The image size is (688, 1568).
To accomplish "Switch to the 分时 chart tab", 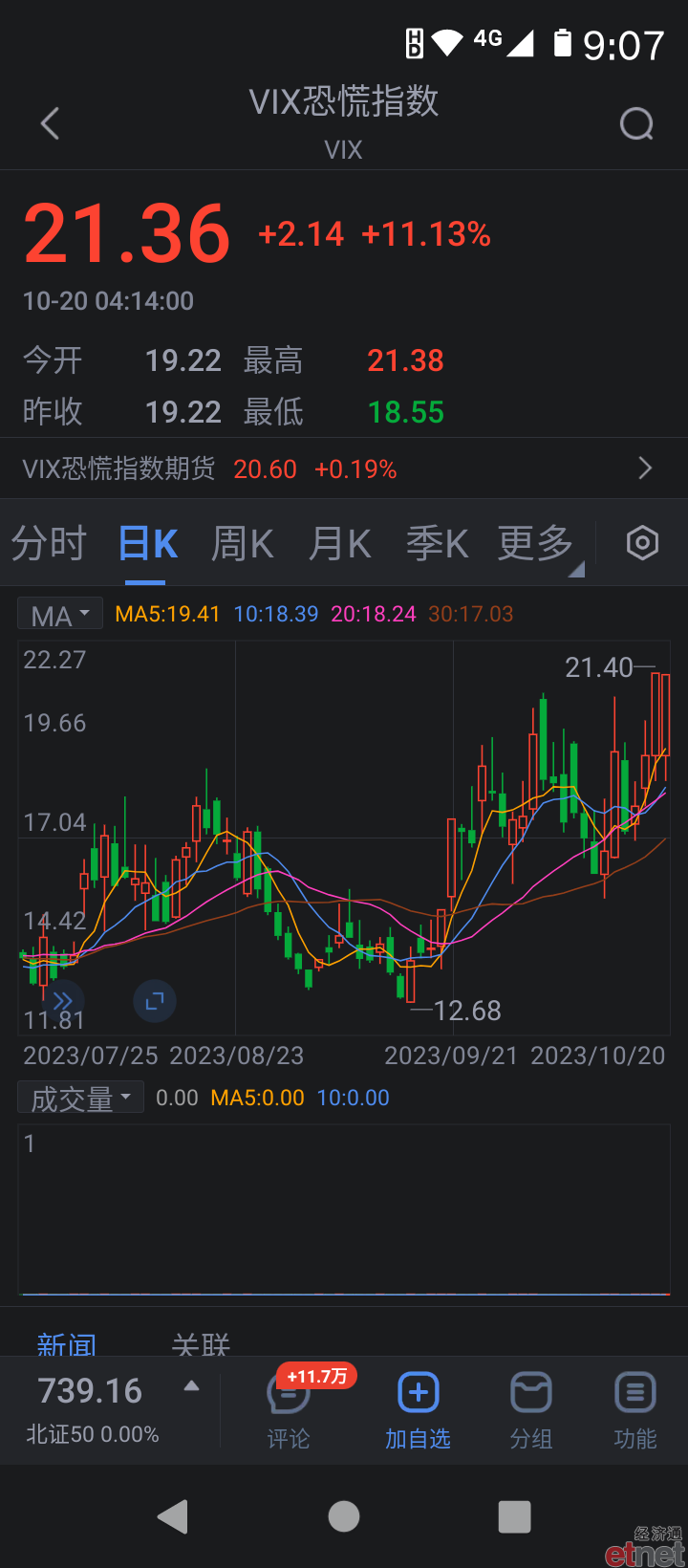I will (x=49, y=544).
